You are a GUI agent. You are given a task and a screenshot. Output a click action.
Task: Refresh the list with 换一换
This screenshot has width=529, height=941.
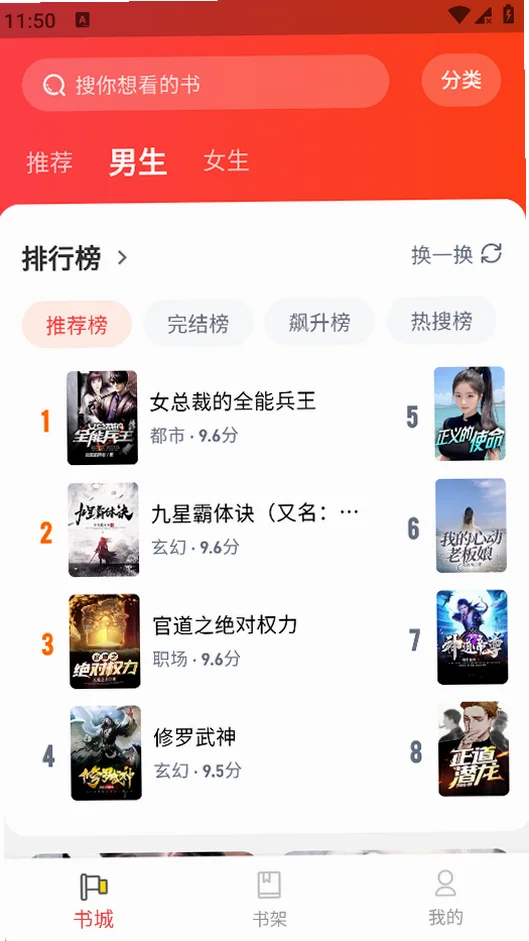[456, 254]
